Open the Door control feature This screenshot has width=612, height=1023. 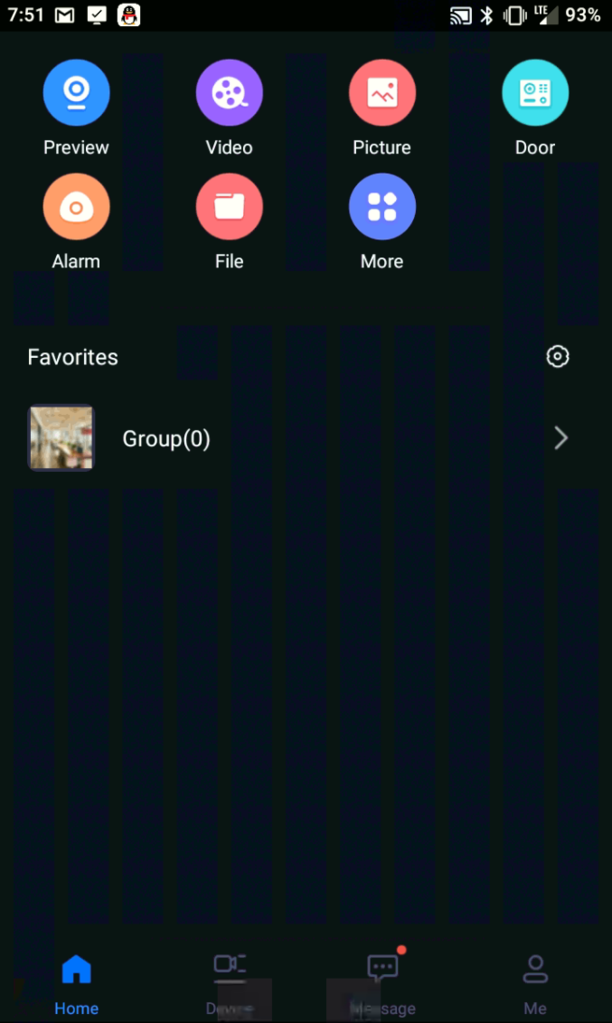(x=535, y=94)
